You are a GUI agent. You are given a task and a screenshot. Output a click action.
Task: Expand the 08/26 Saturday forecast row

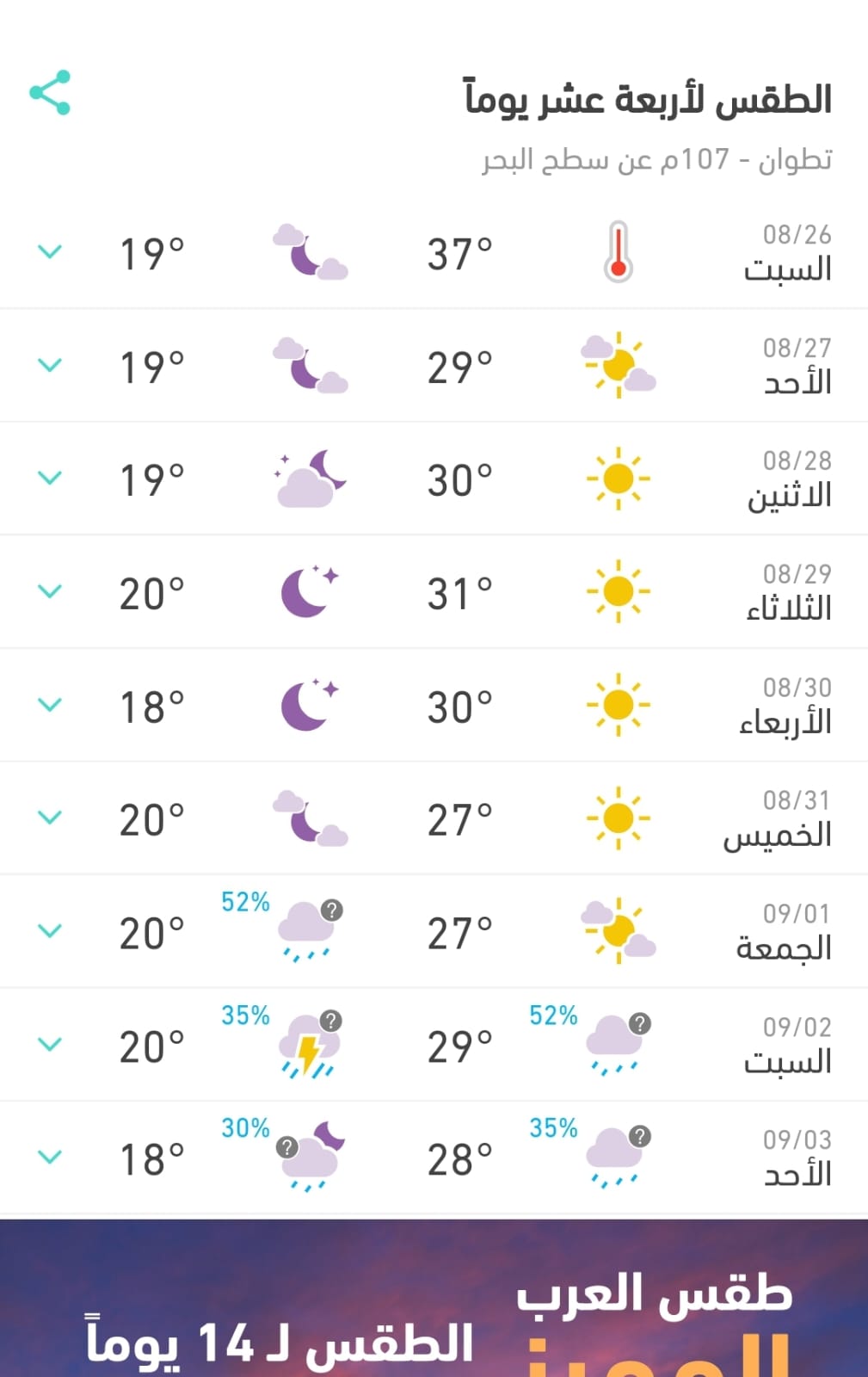[x=50, y=252]
